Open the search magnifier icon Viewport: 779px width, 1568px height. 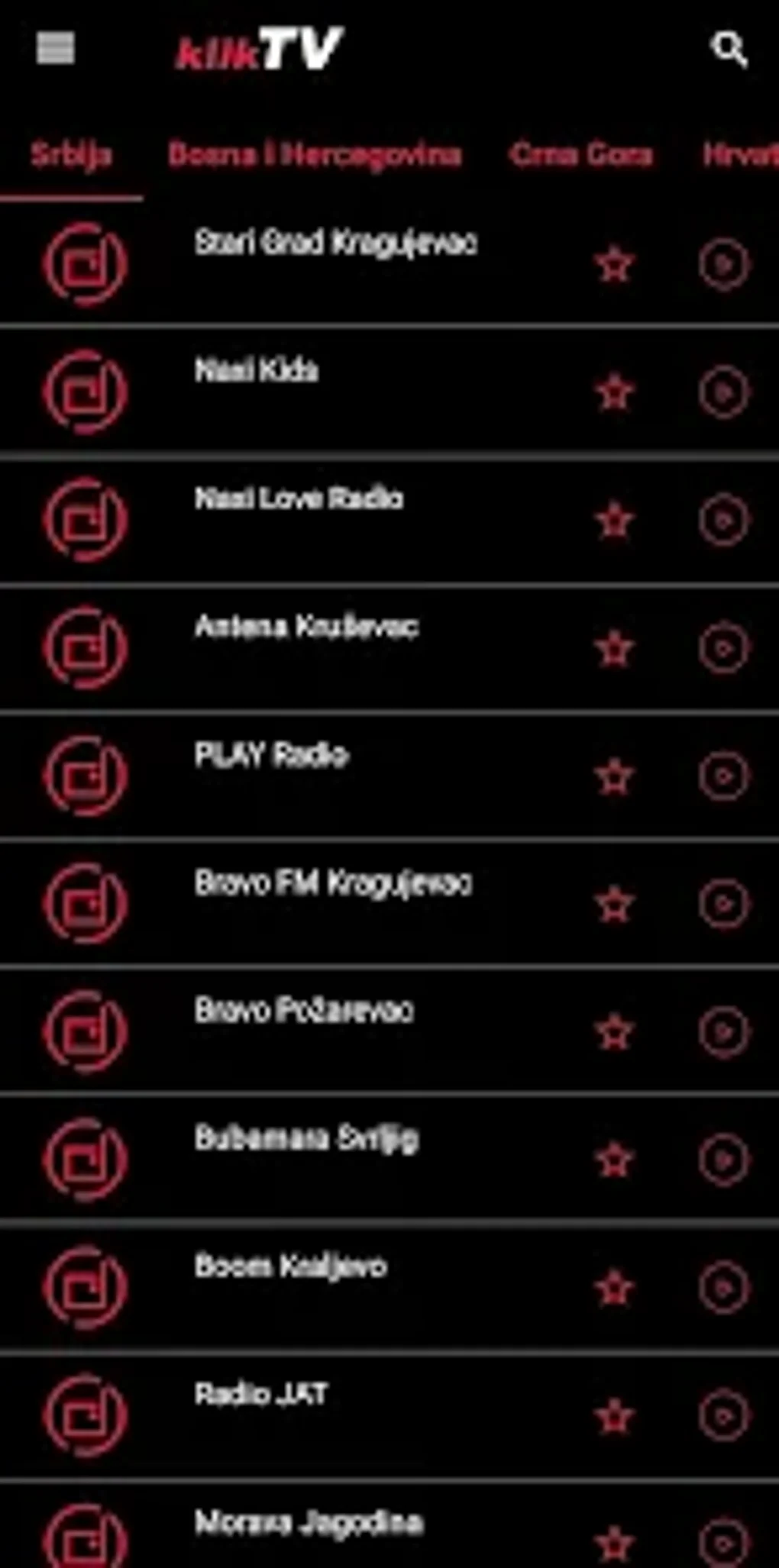(x=729, y=50)
